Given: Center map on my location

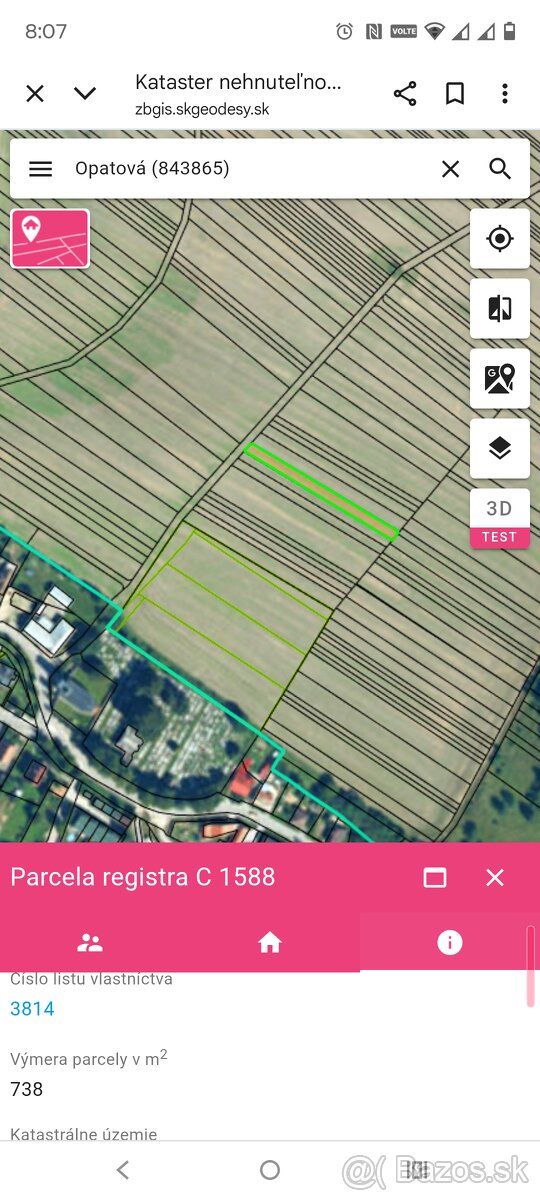Looking at the screenshot, I should [500, 238].
